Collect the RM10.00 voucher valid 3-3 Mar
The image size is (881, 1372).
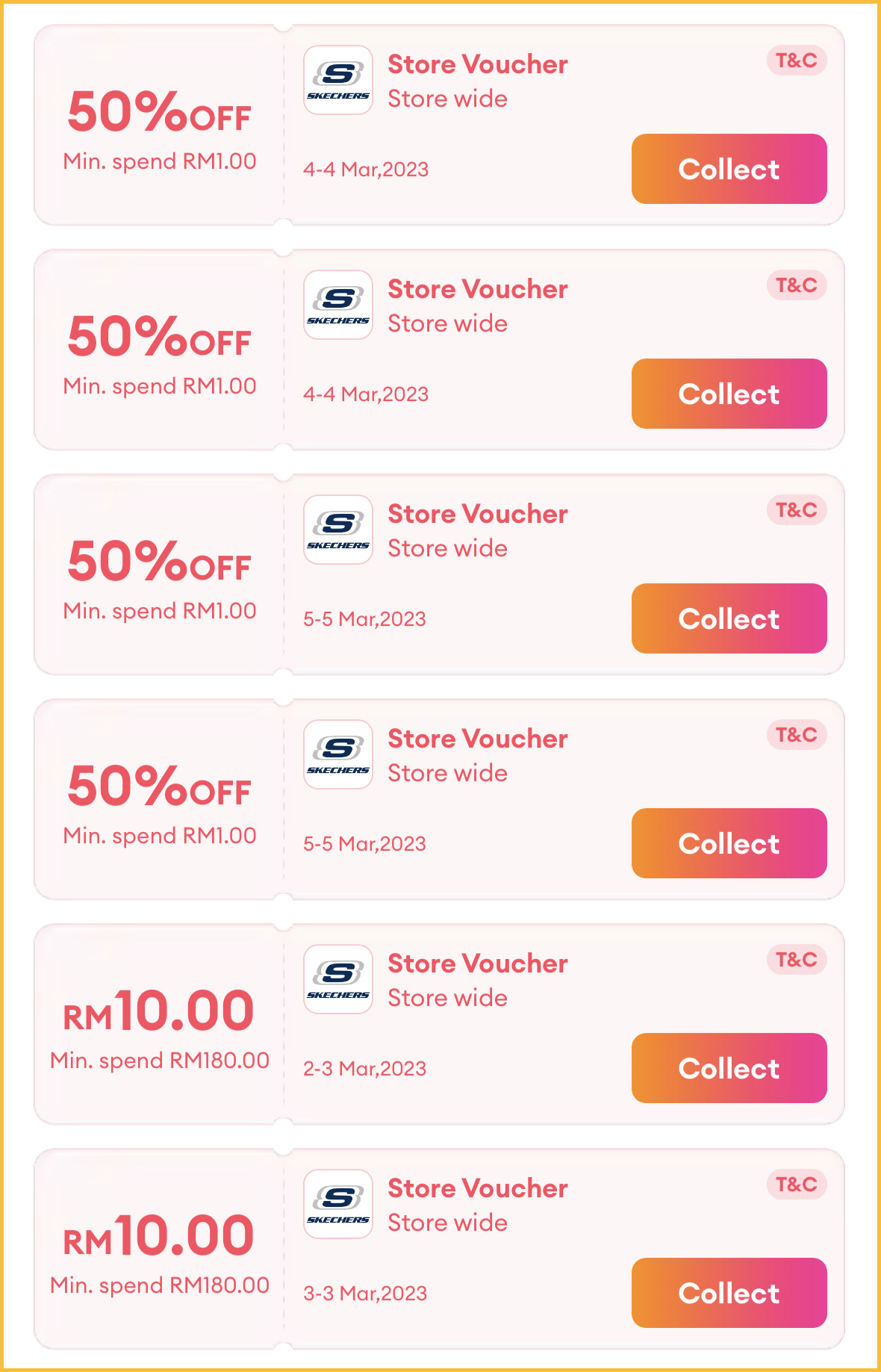click(x=729, y=1293)
